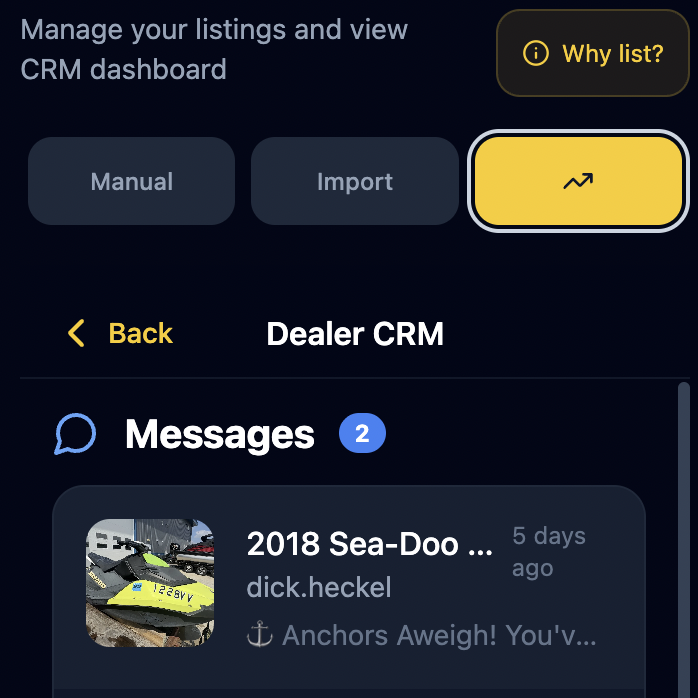Switch to the Manual tab
Image resolution: width=698 pixels, height=698 pixels.
(x=132, y=182)
